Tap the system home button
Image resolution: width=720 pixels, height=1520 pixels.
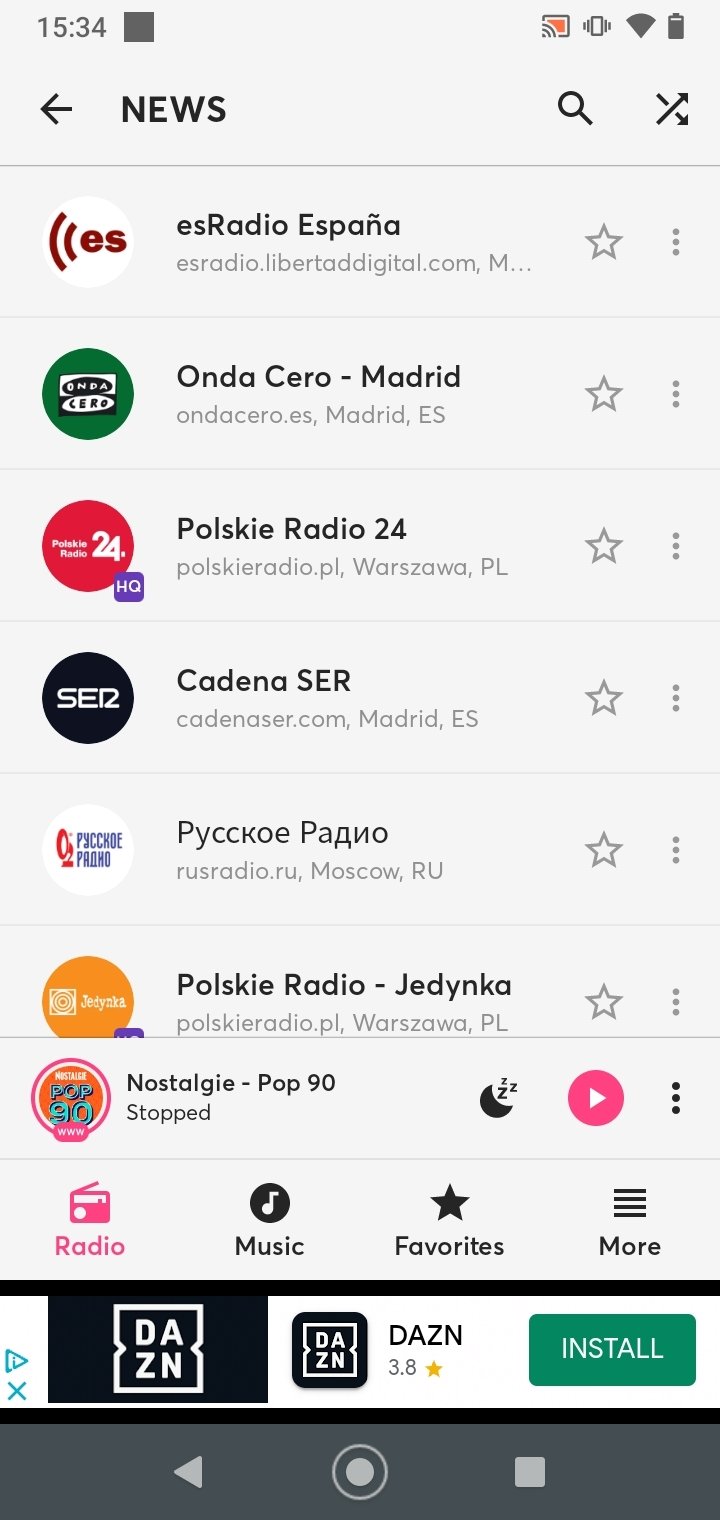(360, 1471)
